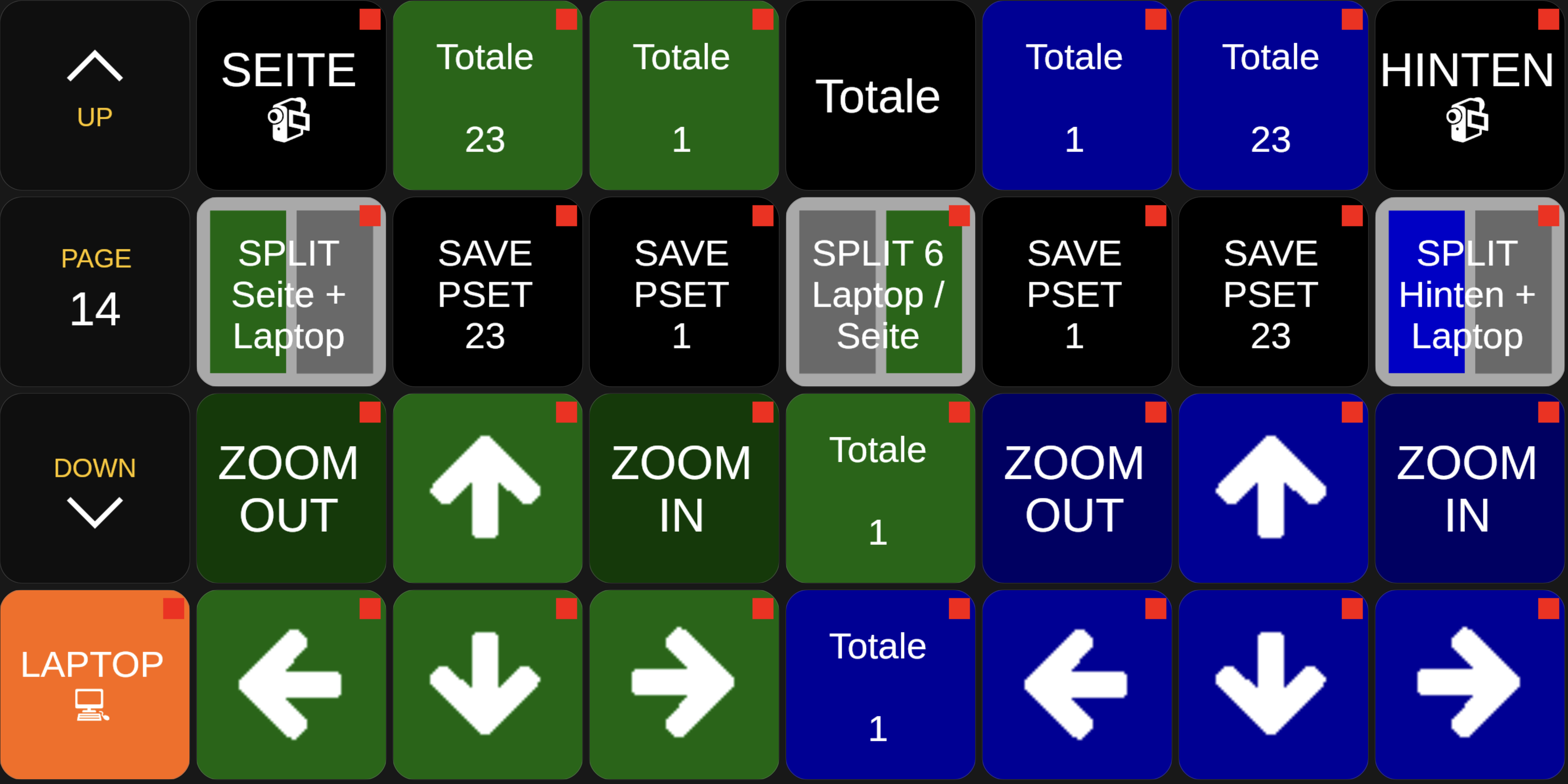This screenshot has width=1568, height=784.
Task: Recall green Totale 23 preset
Action: click(487, 95)
